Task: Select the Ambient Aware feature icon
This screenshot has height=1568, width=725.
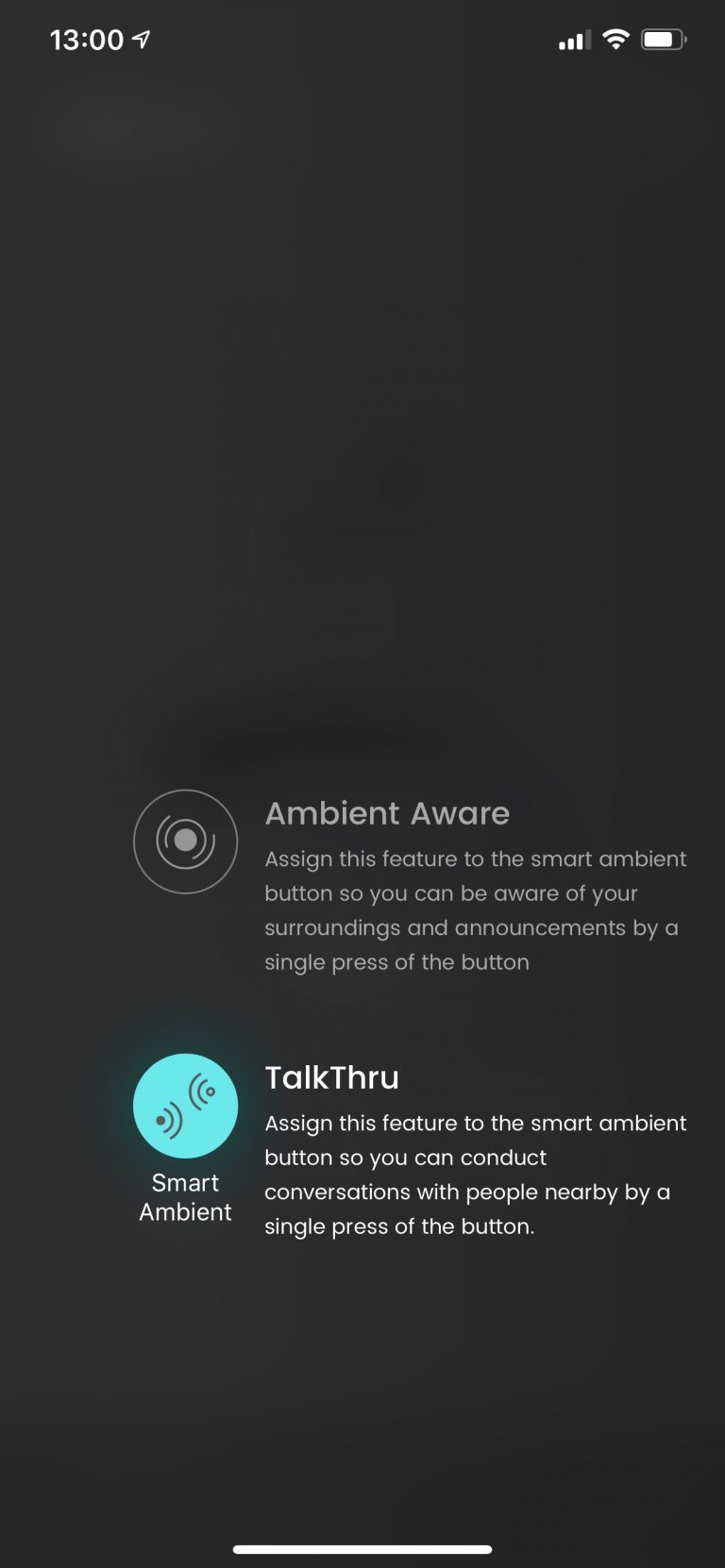Action: [185, 842]
